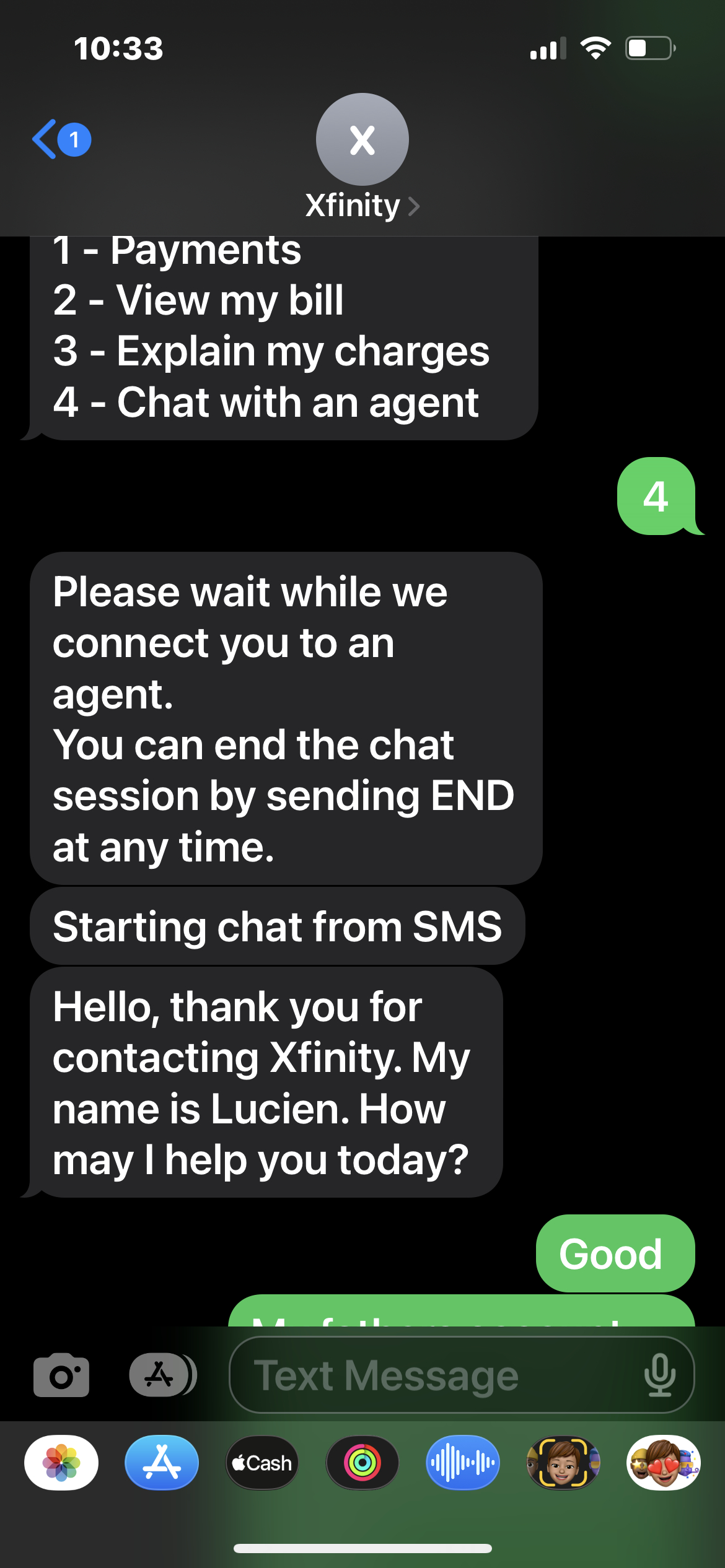Open the audio messages waveform app

(x=463, y=1462)
